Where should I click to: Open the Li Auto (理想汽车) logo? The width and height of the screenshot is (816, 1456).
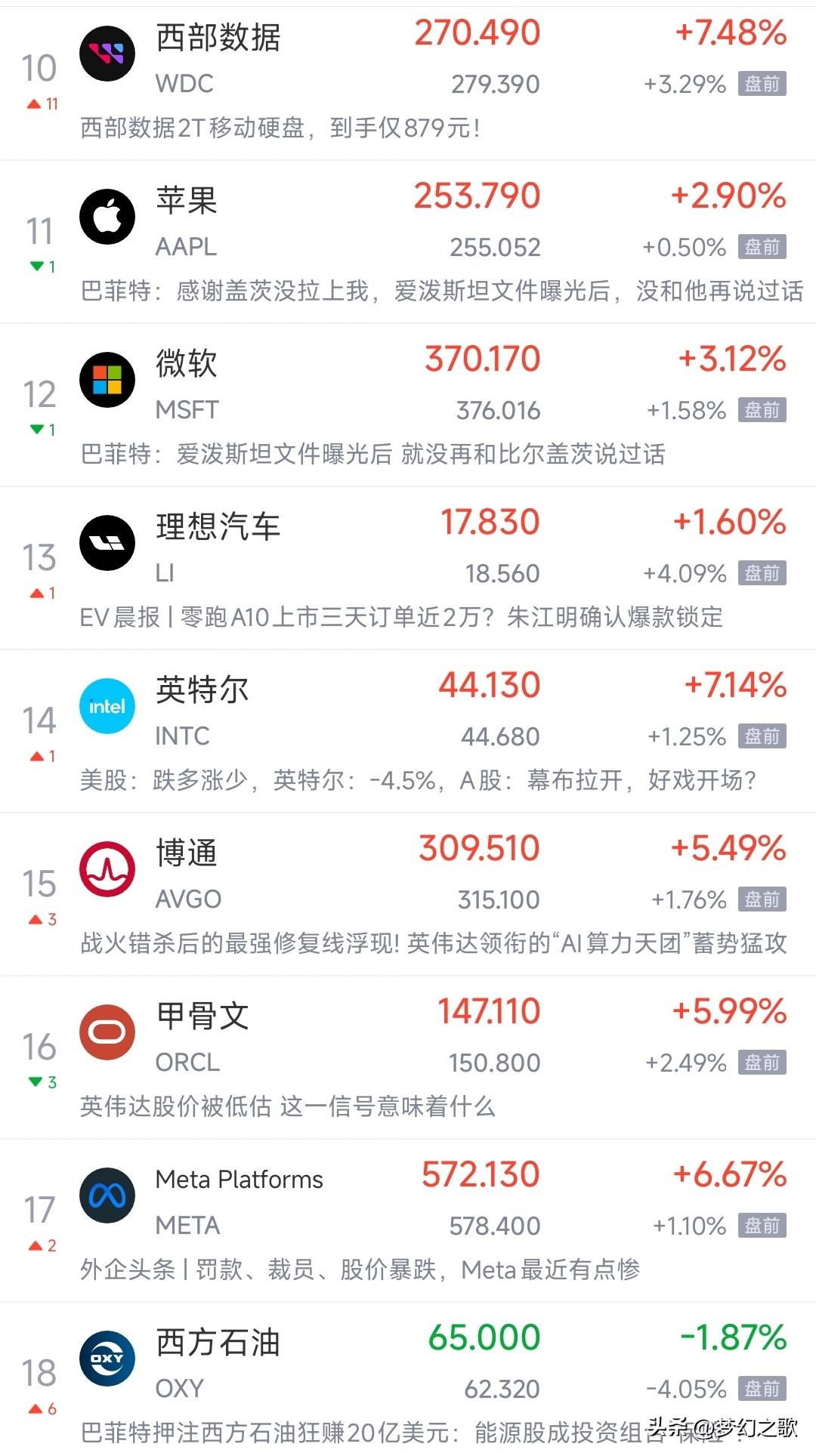click(x=107, y=542)
